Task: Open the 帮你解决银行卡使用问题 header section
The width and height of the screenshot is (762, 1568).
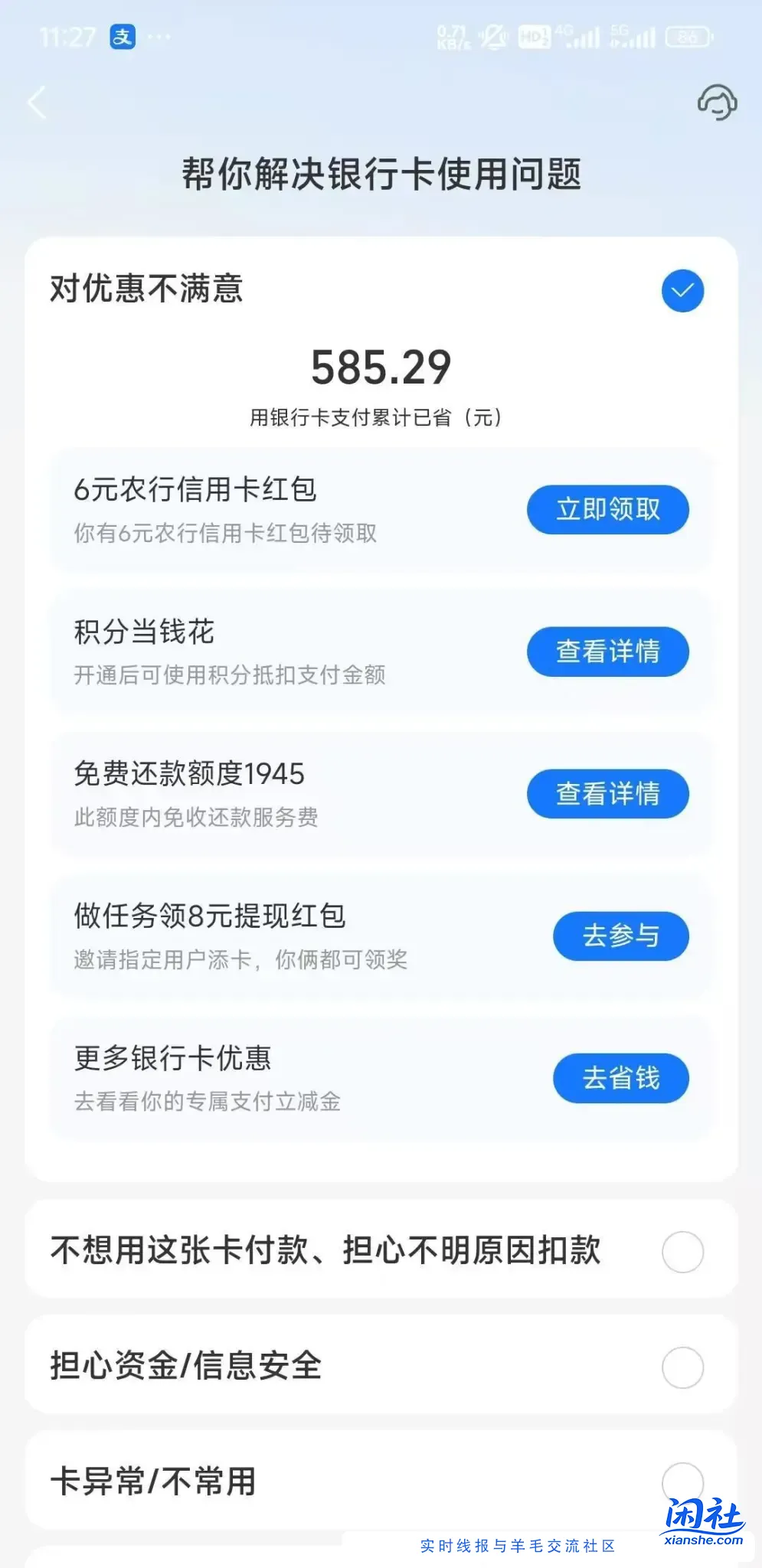Action: pyautogui.click(x=381, y=172)
